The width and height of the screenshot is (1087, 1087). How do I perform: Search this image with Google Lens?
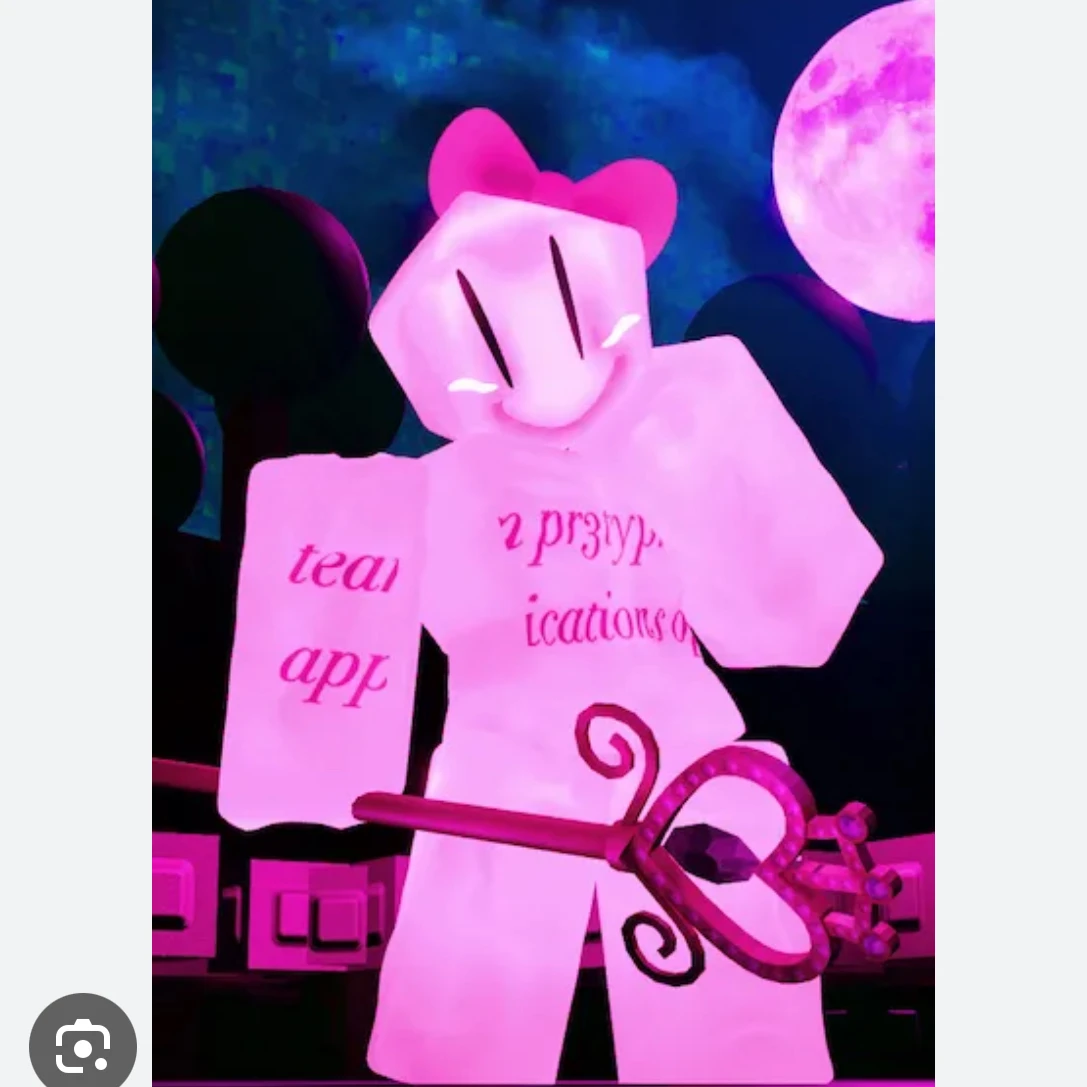coord(82,1044)
